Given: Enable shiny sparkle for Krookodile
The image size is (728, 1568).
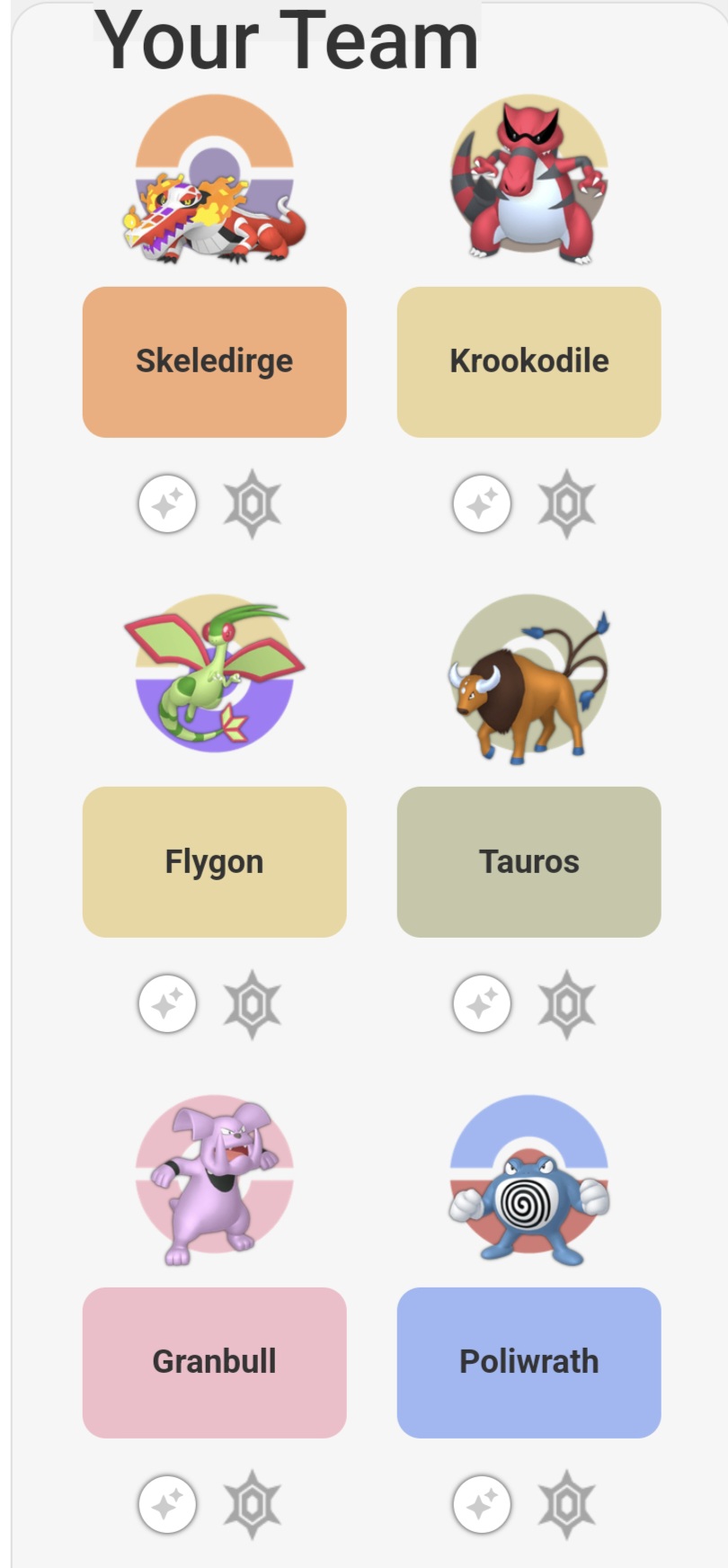Looking at the screenshot, I should coord(482,503).
